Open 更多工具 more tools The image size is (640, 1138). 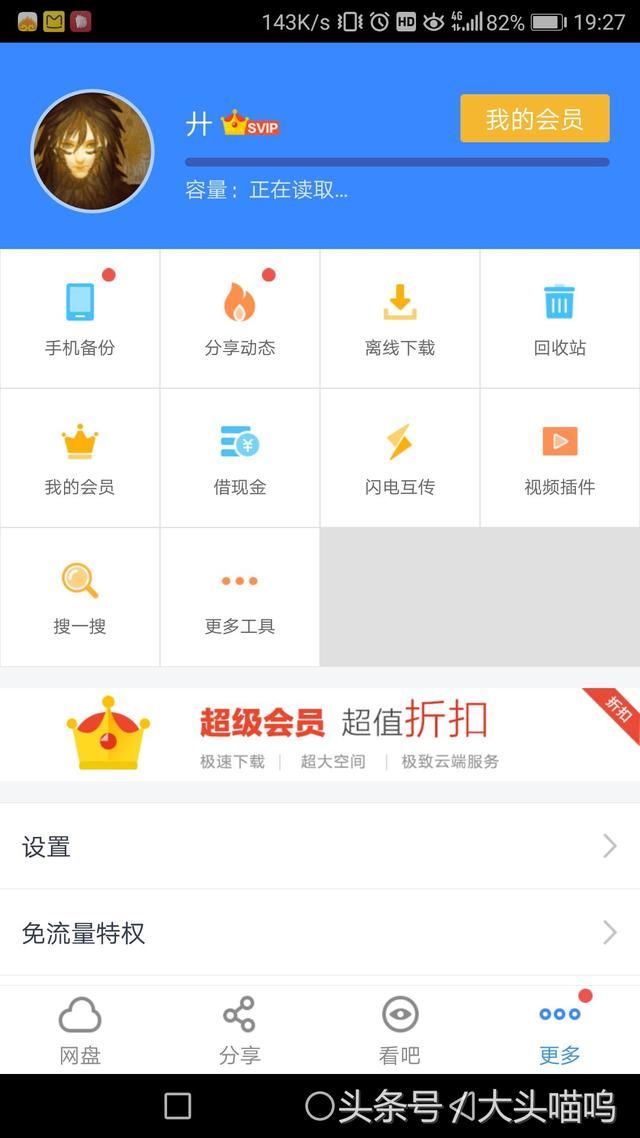click(x=240, y=597)
